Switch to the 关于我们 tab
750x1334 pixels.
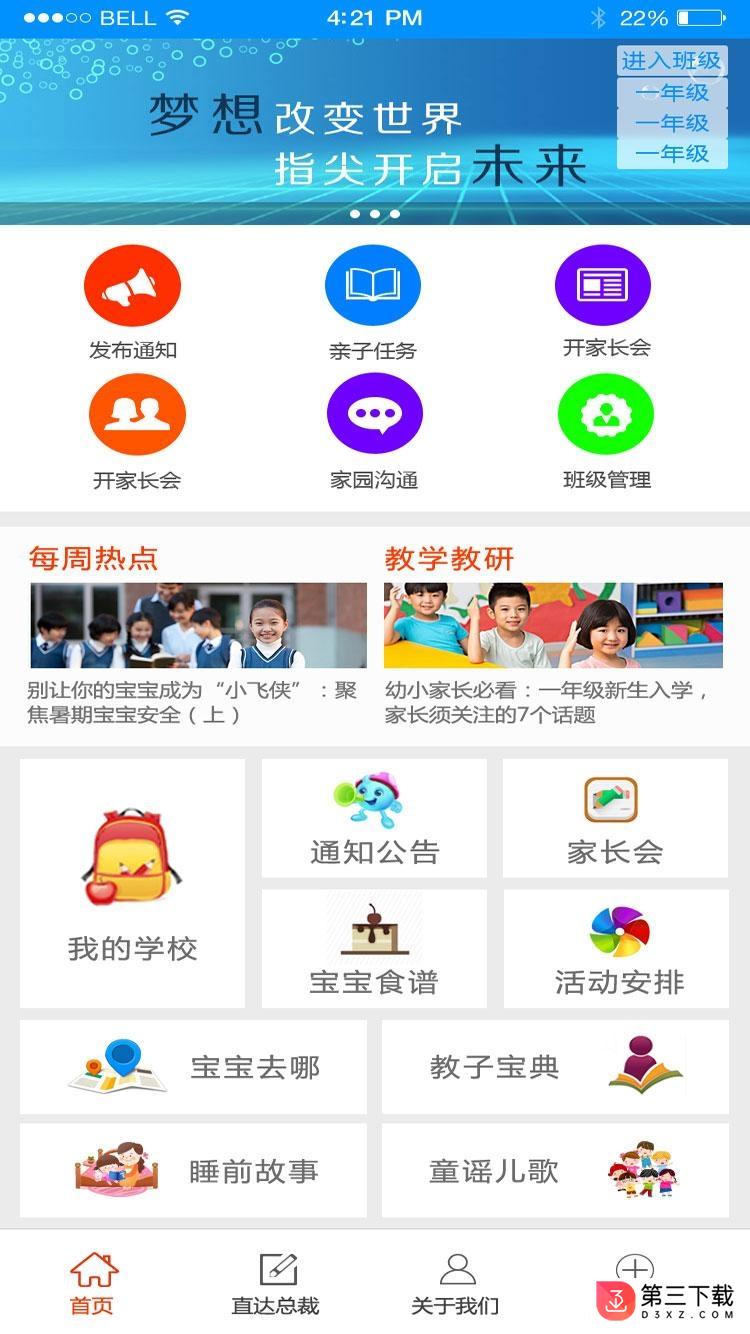point(456,1283)
